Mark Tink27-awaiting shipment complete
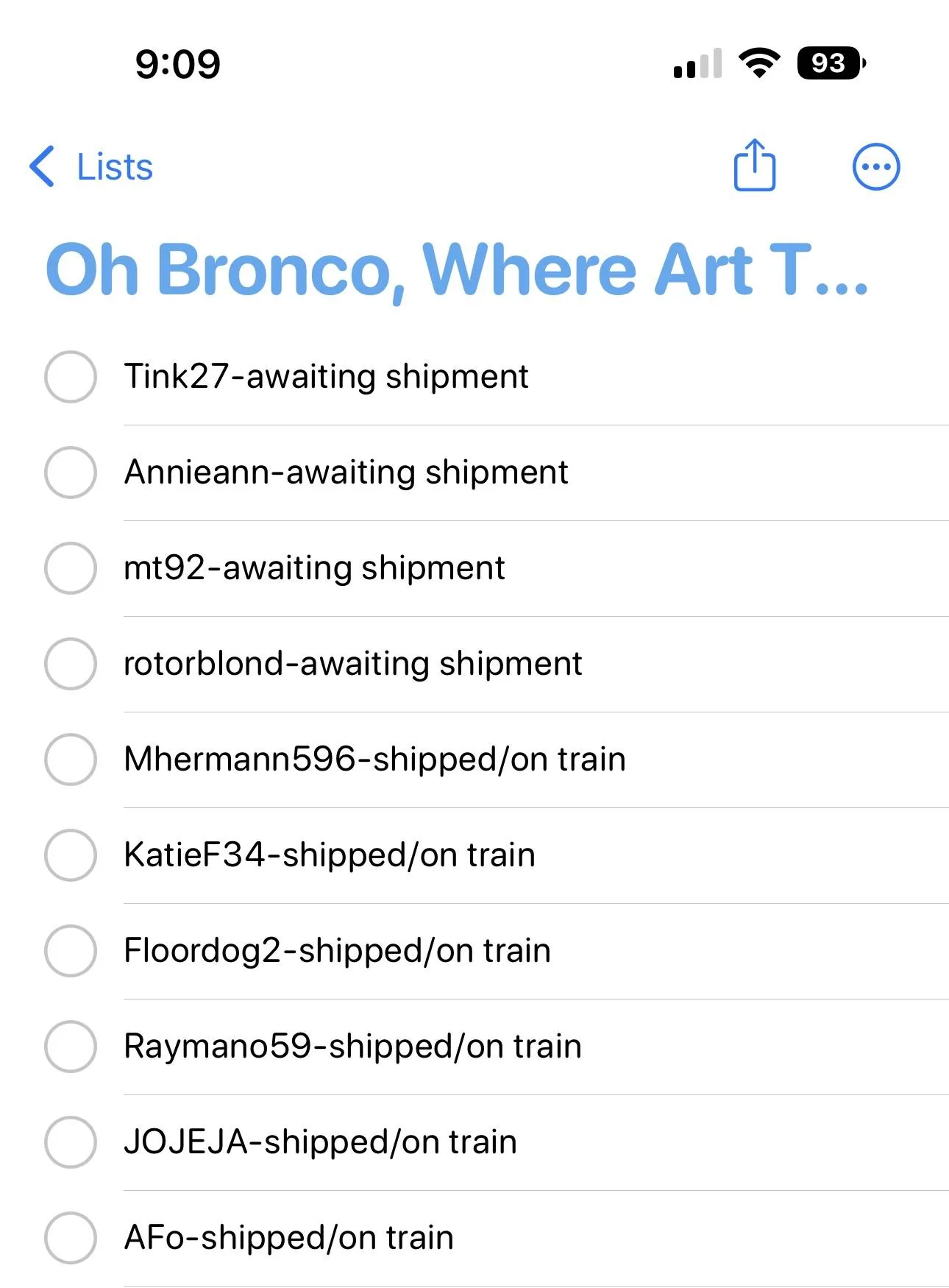 click(71, 378)
